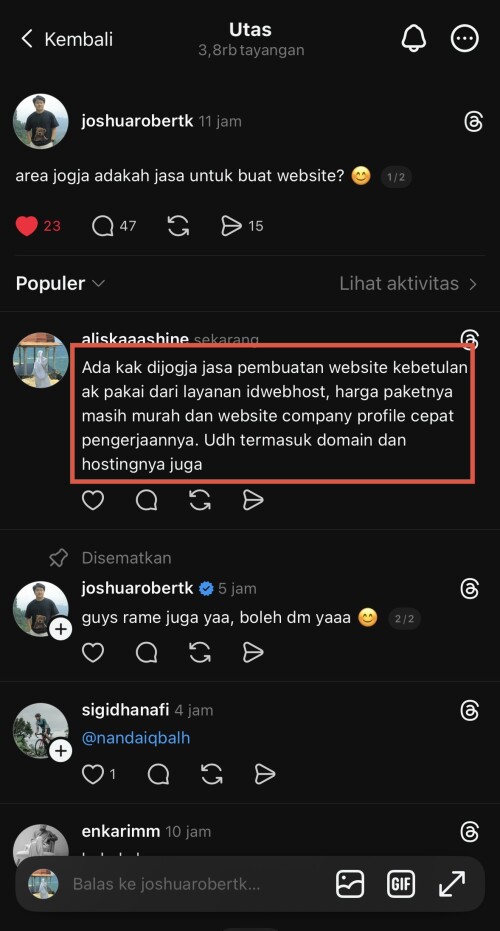Reply to aliskaaashine's comment

pyautogui.click(x=146, y=500)
